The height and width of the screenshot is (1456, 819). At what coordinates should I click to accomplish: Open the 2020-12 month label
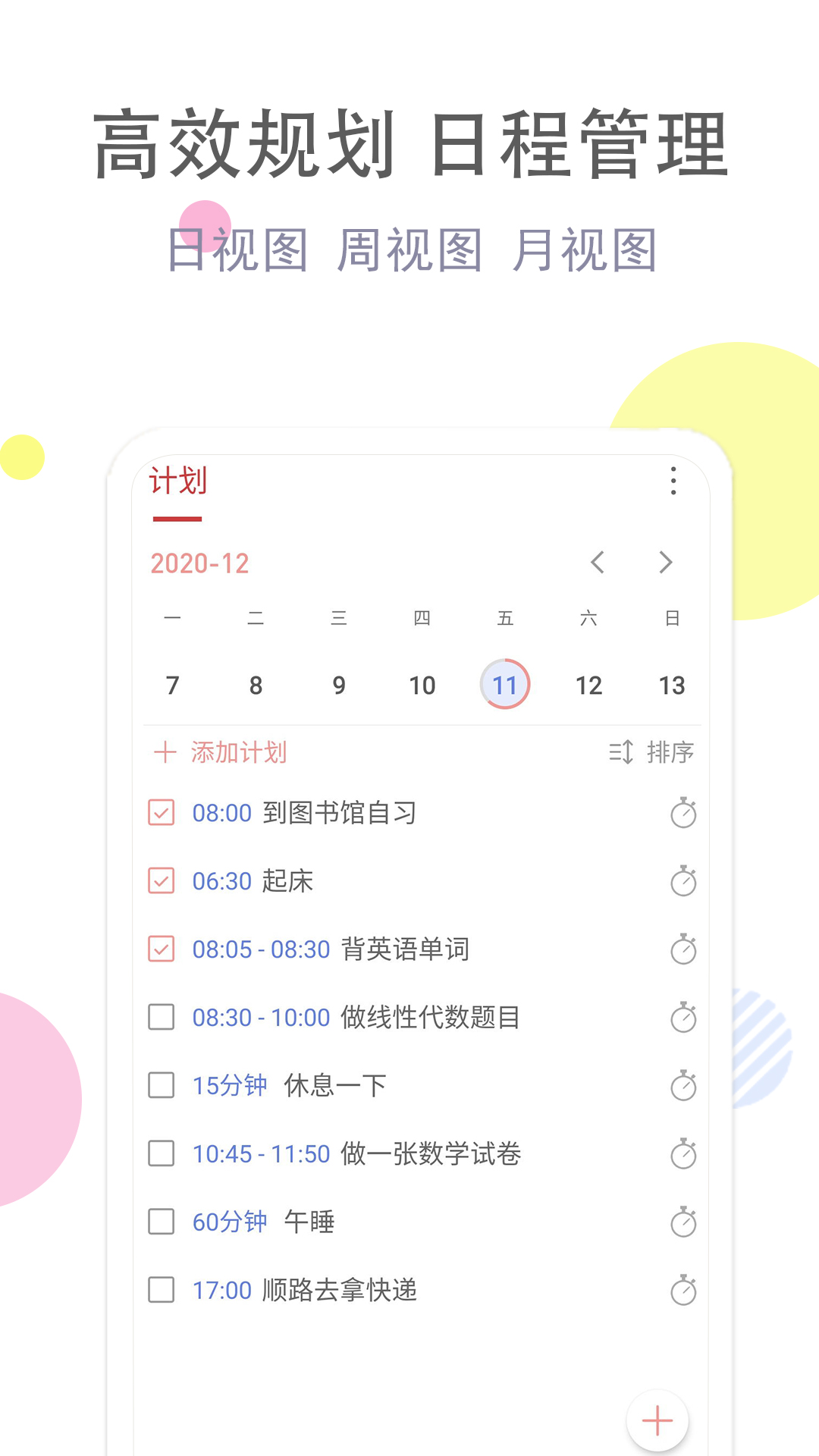pyautogui.click(x=200, y=563)
